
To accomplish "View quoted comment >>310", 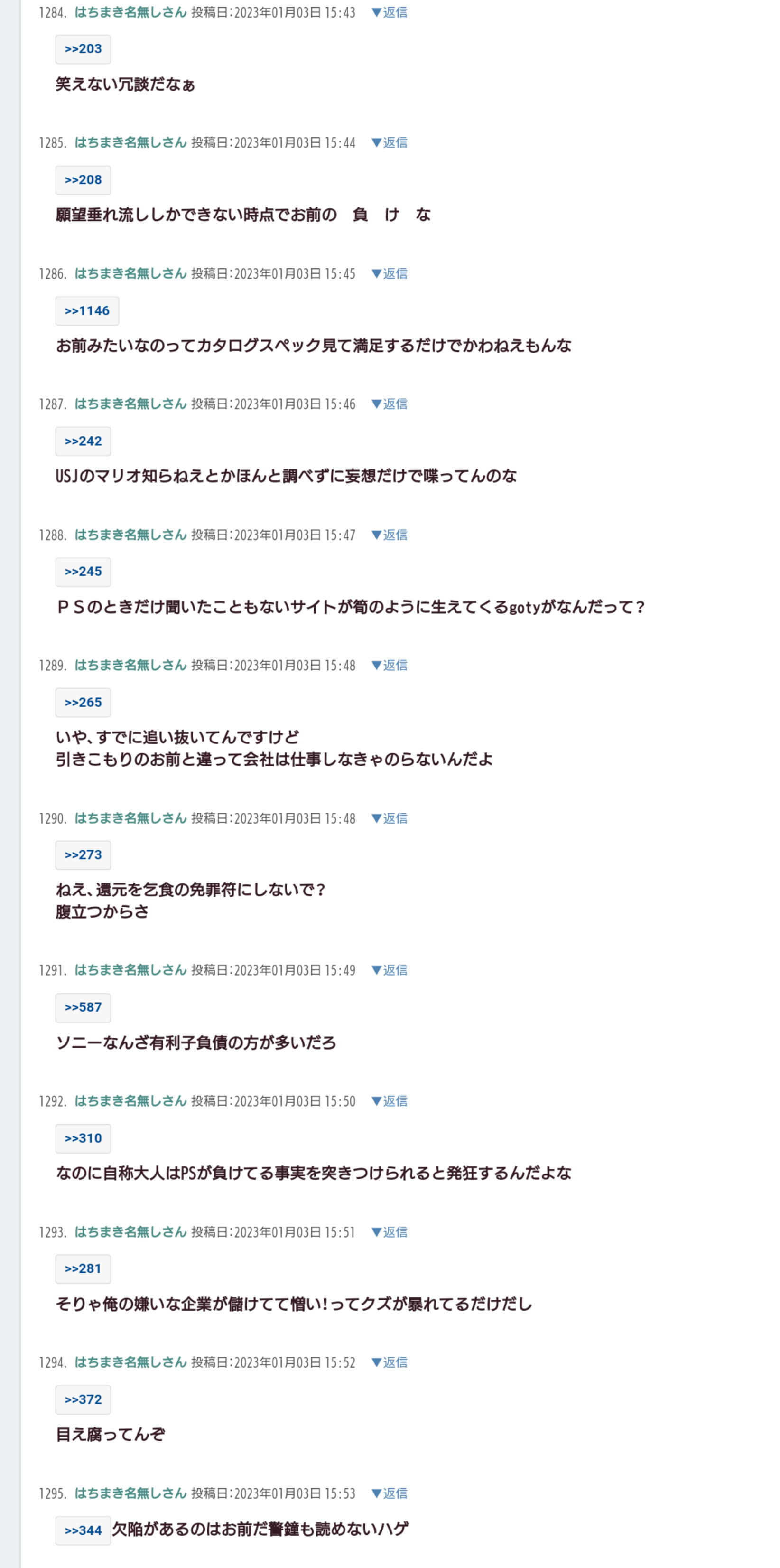I will click(83, 1138).
